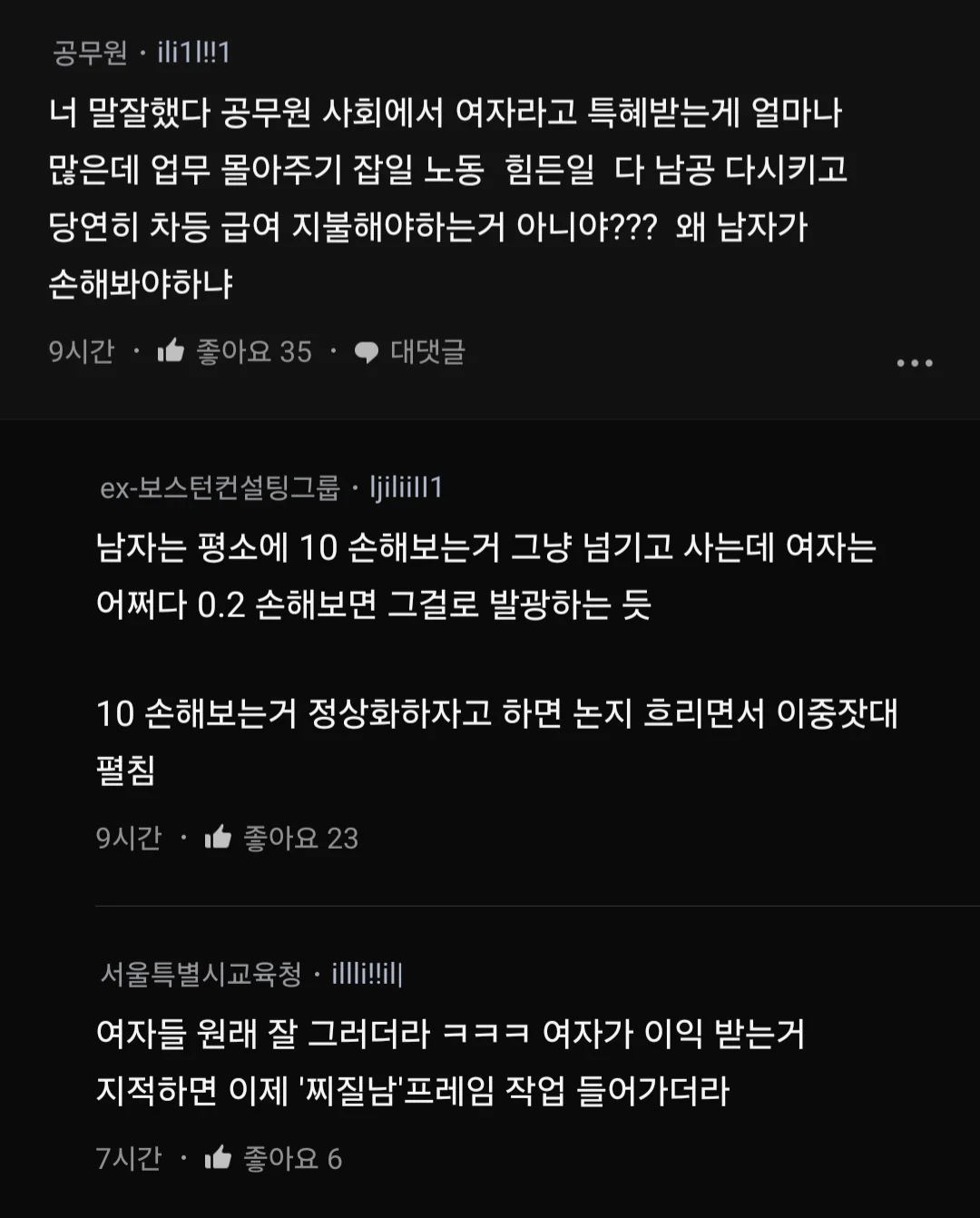Like the 서울특별시교육청 reply
980x1218 pixels.
tap(219, 1158)
